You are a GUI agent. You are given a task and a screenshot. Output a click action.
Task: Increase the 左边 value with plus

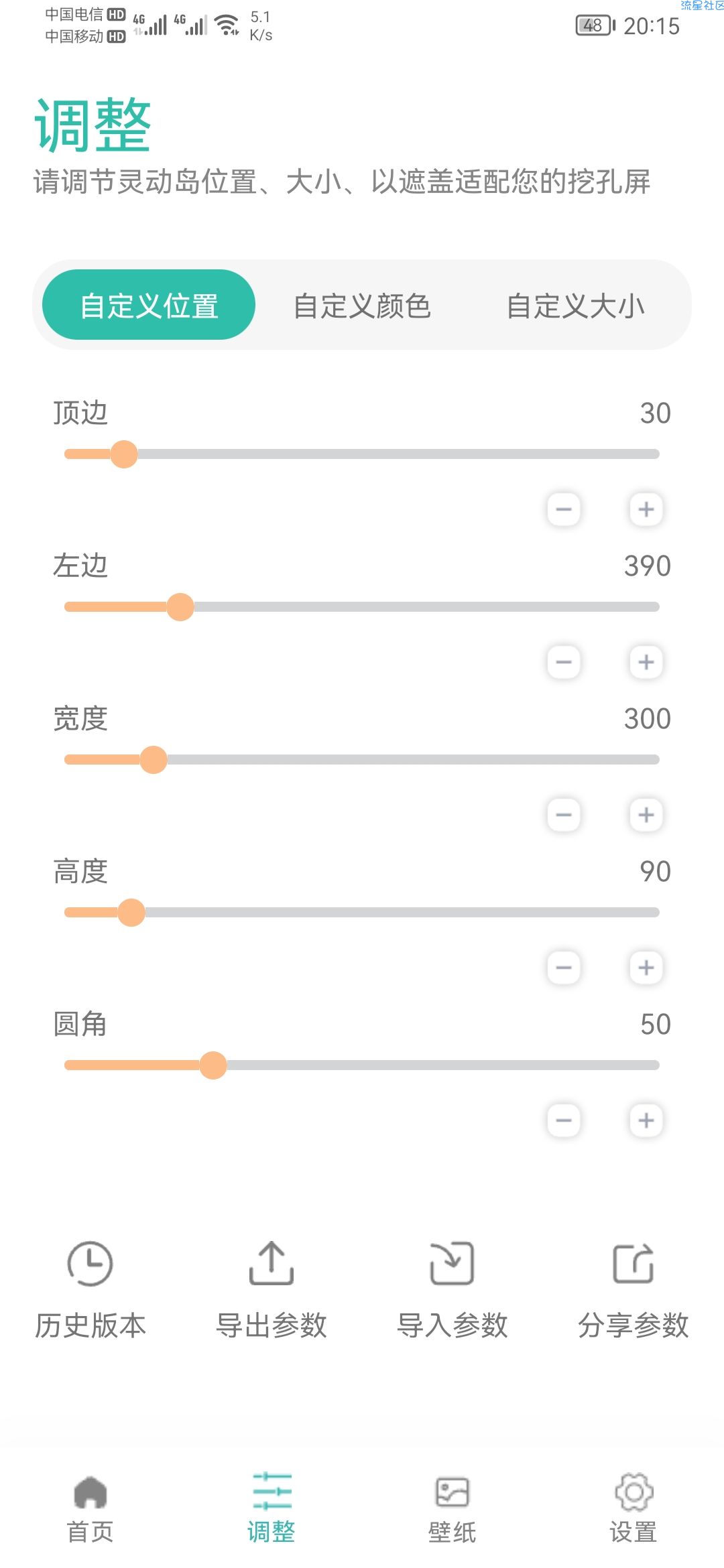(646, 662)
